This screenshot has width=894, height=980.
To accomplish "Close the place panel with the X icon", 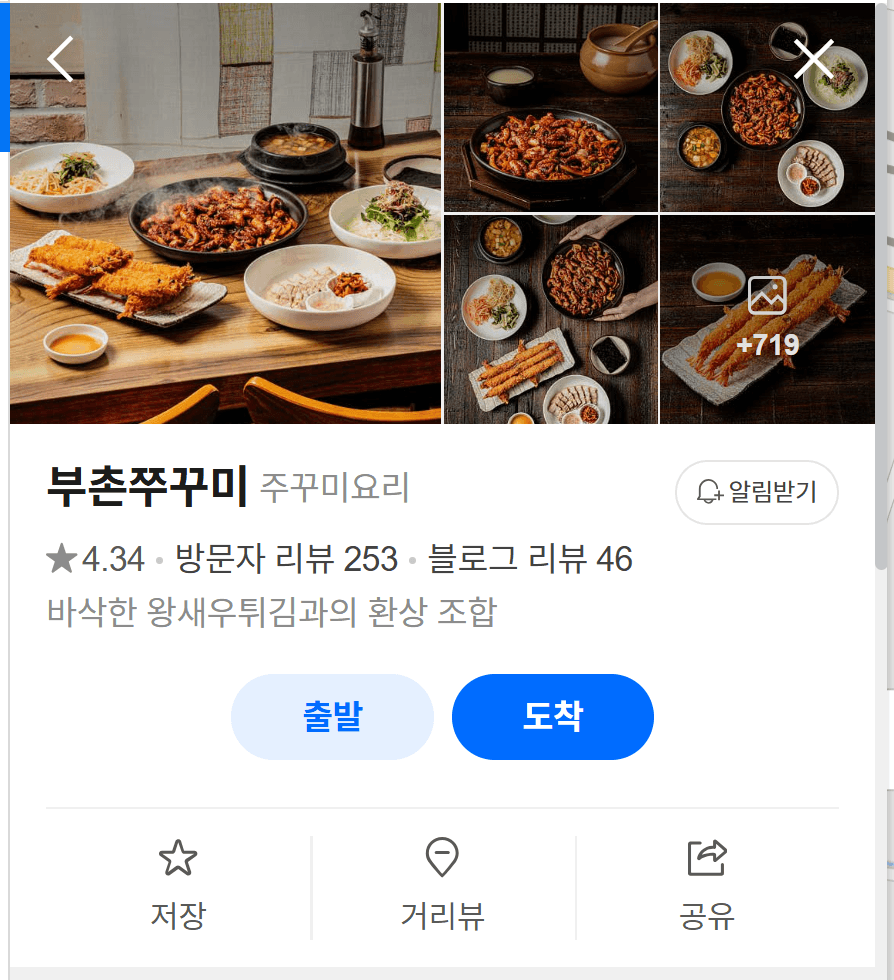I will coord(812,58).
